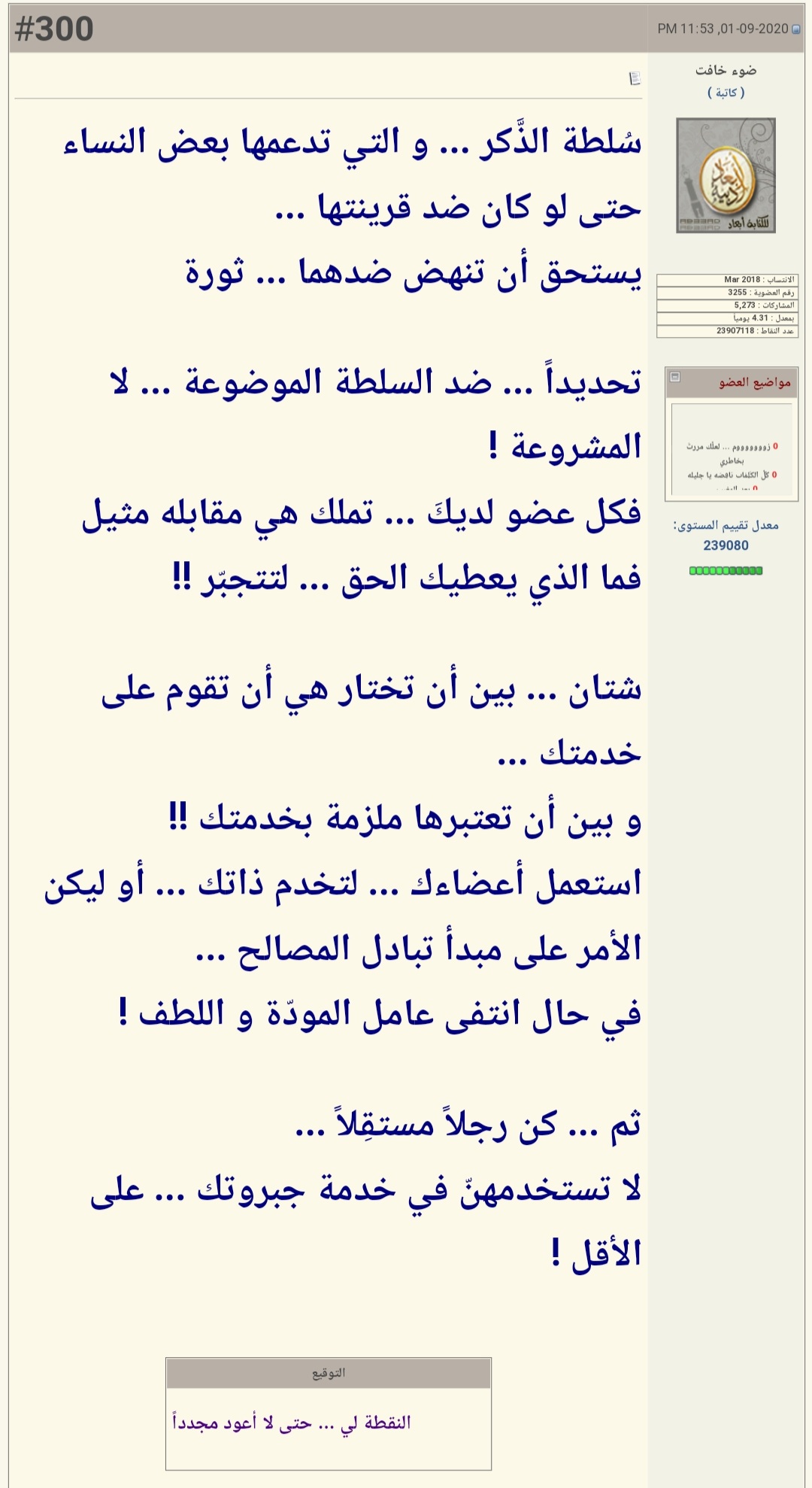Open the post number #300 permalink
This screenshot has width=812, height=1488.
54,29
